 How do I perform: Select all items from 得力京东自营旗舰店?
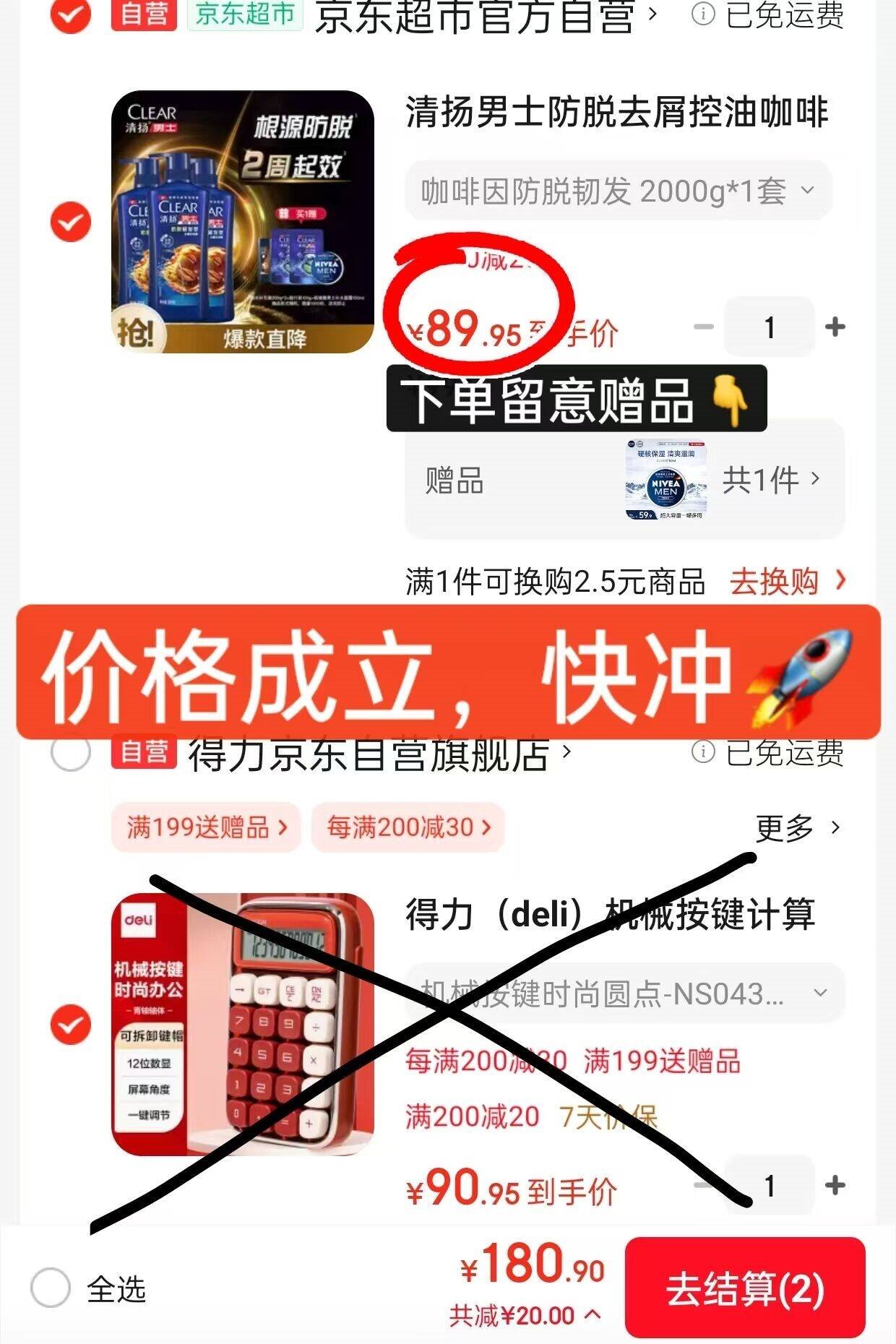click(71, 752)
